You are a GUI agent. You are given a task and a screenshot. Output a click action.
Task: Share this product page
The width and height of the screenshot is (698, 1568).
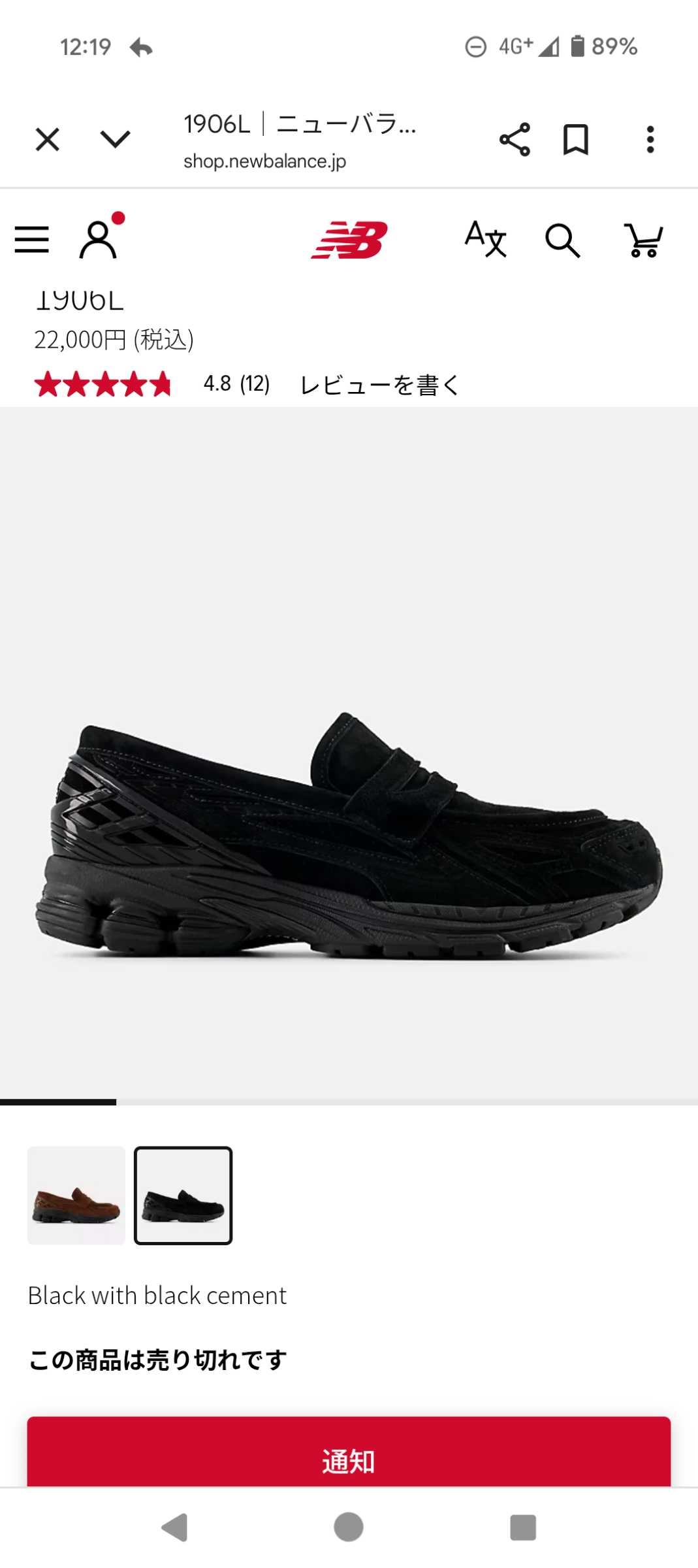(x=515, y=139)
